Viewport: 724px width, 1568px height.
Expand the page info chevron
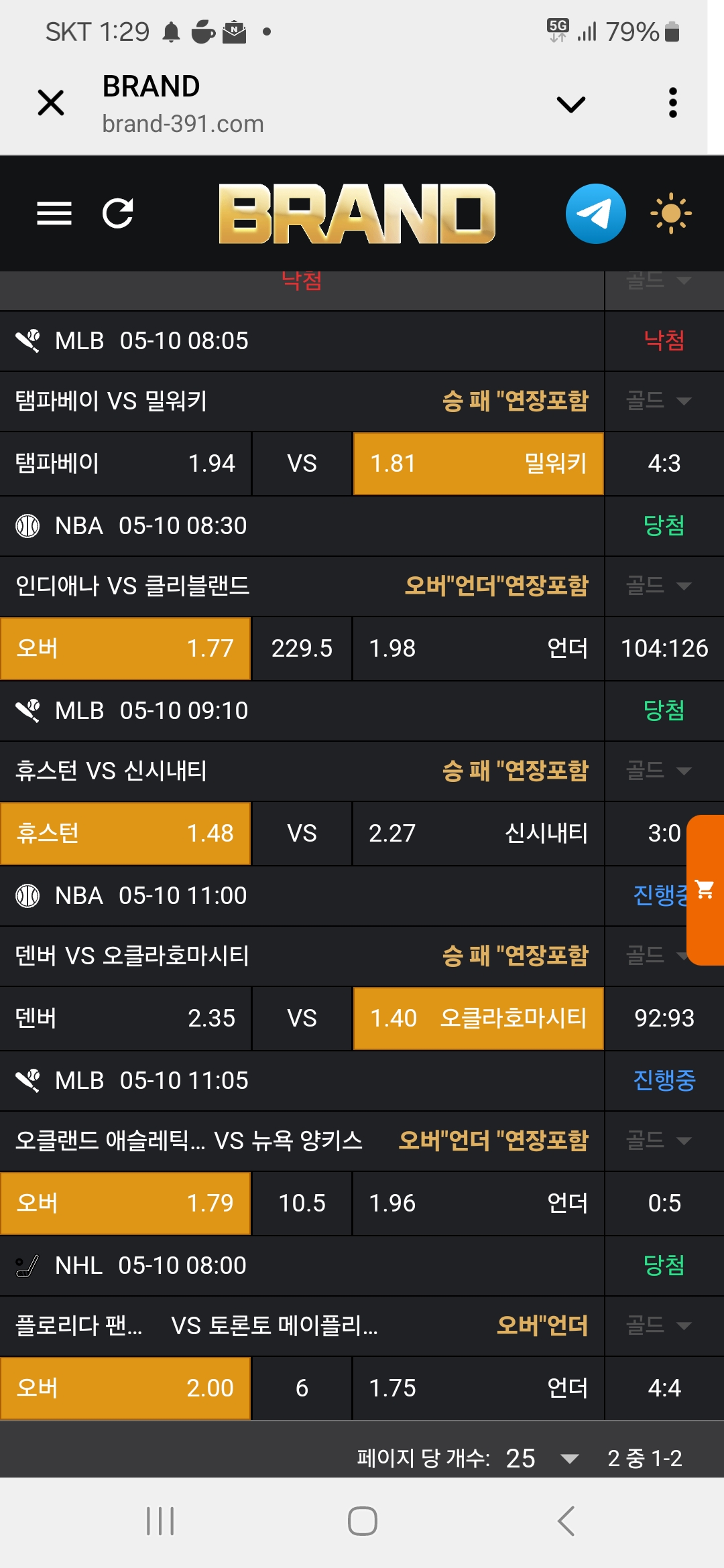(571, 104)
